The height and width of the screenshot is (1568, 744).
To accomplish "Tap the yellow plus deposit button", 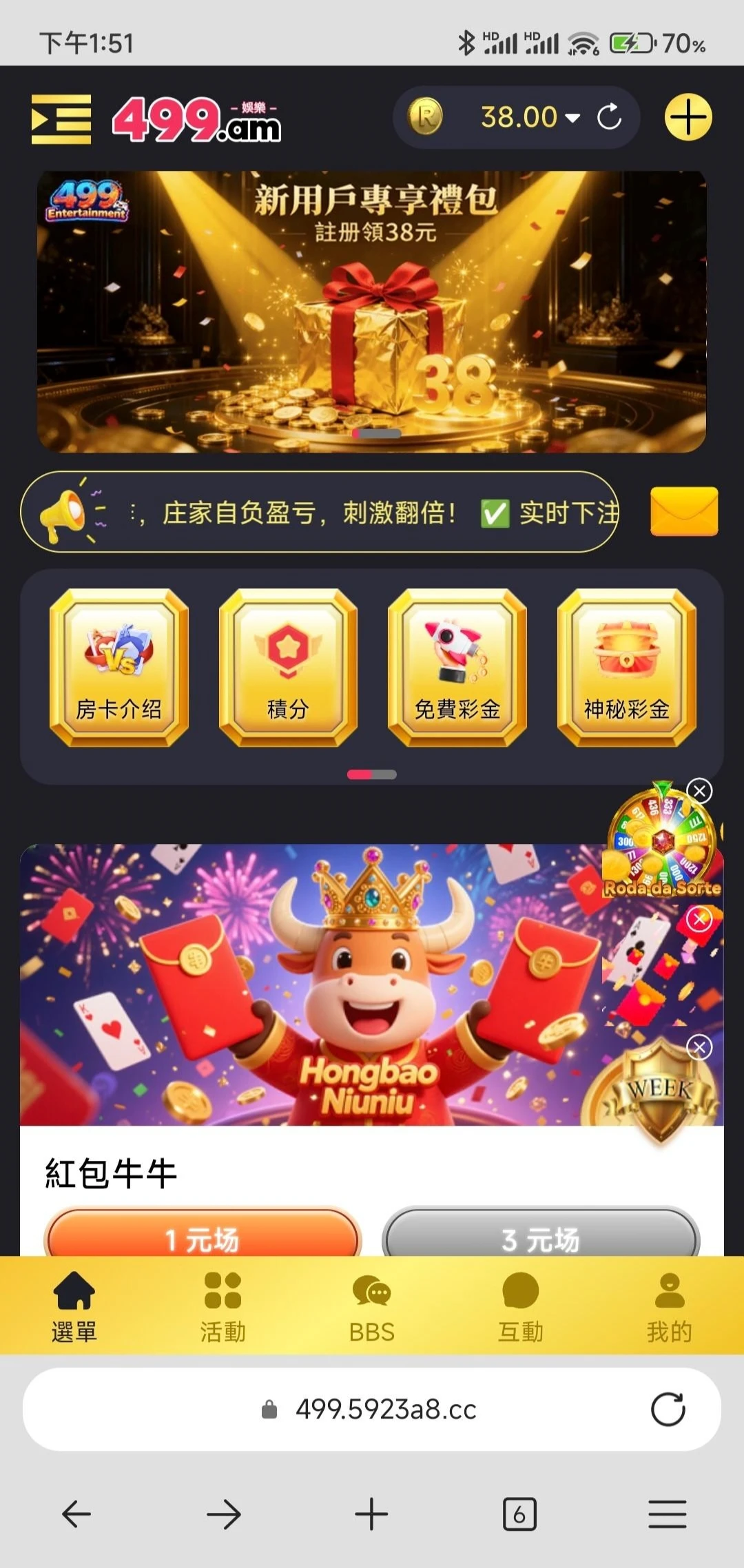I will click(x=688, y=117).
